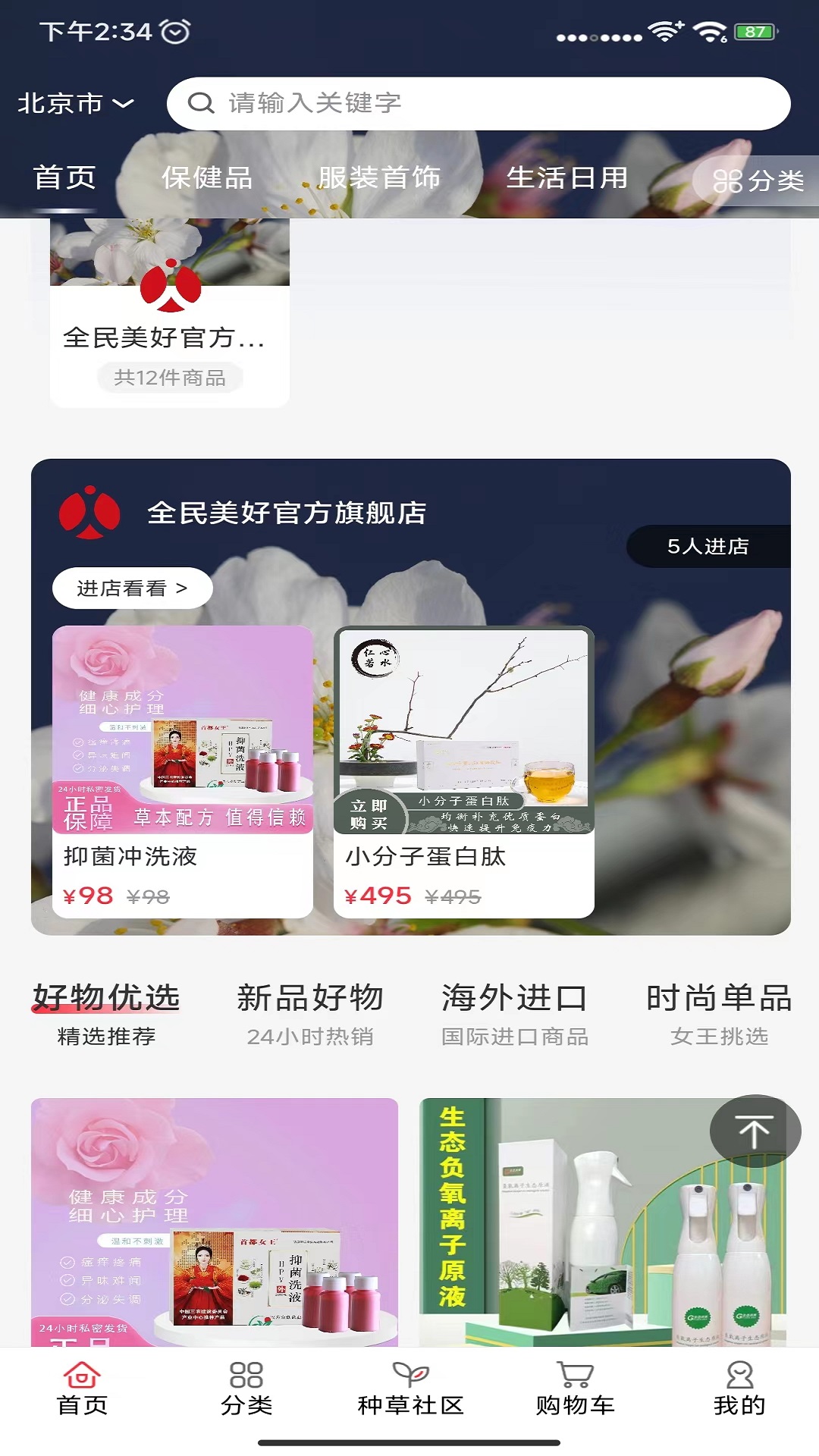Open the 生活日用 tab
Screen dimensions: 819x1456
pyautogui.click(x=569, y=179)
